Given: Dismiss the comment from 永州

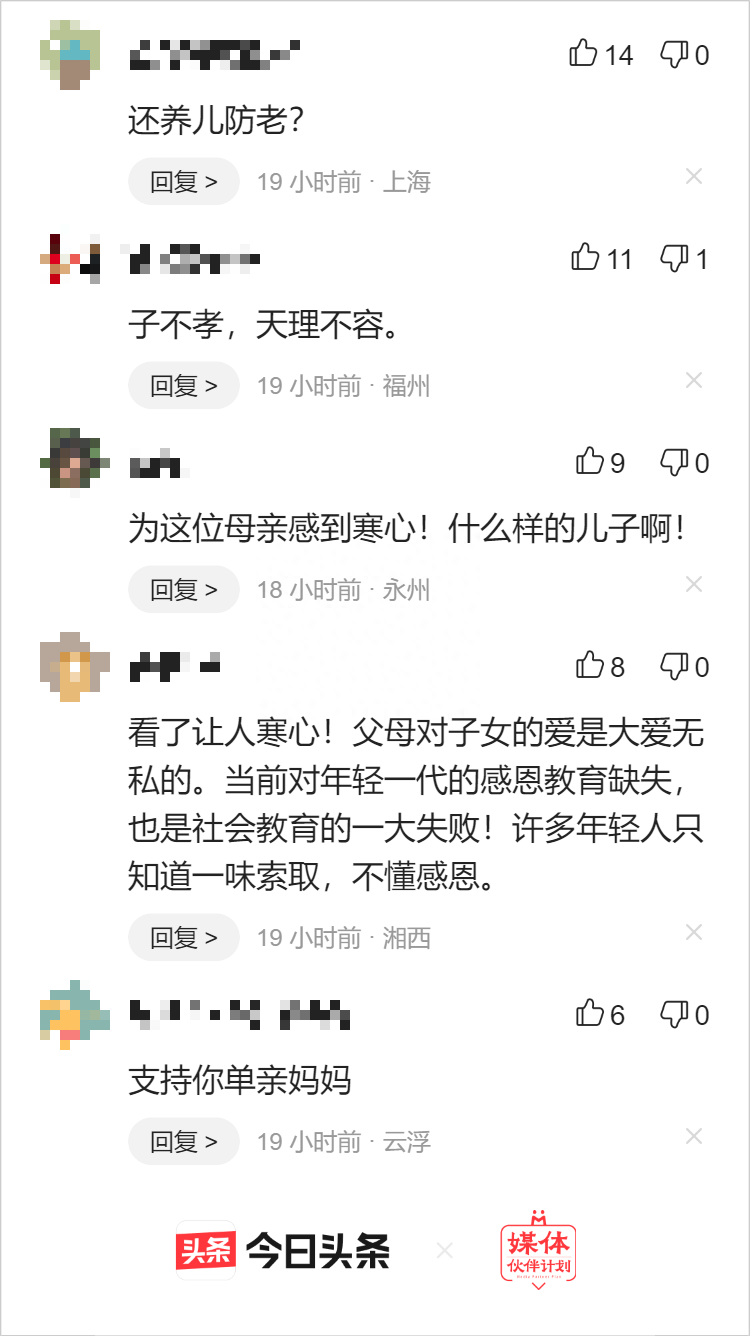Looking at the screenshot, I should 694,585.
